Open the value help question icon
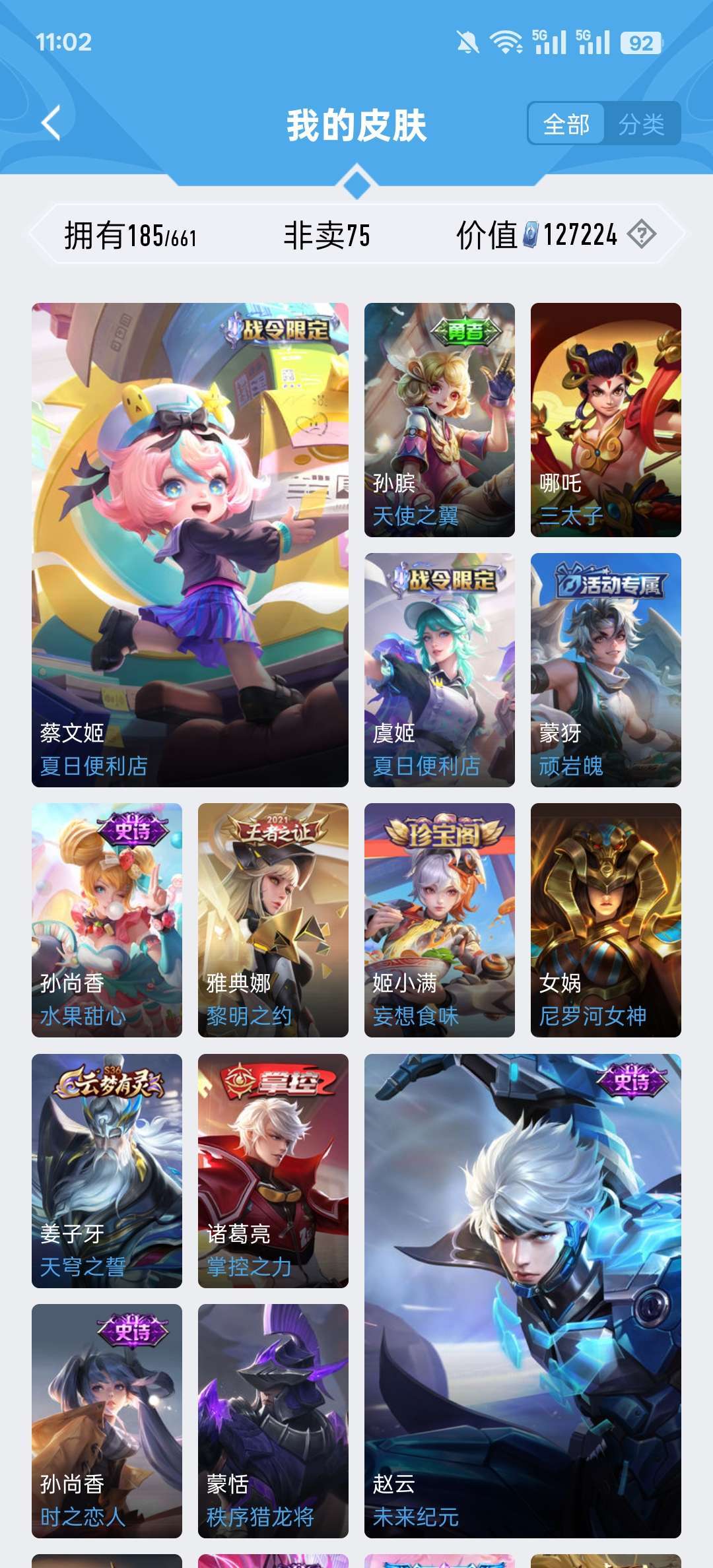Screen dimensions: 713x1568 [x=641, y=234]
